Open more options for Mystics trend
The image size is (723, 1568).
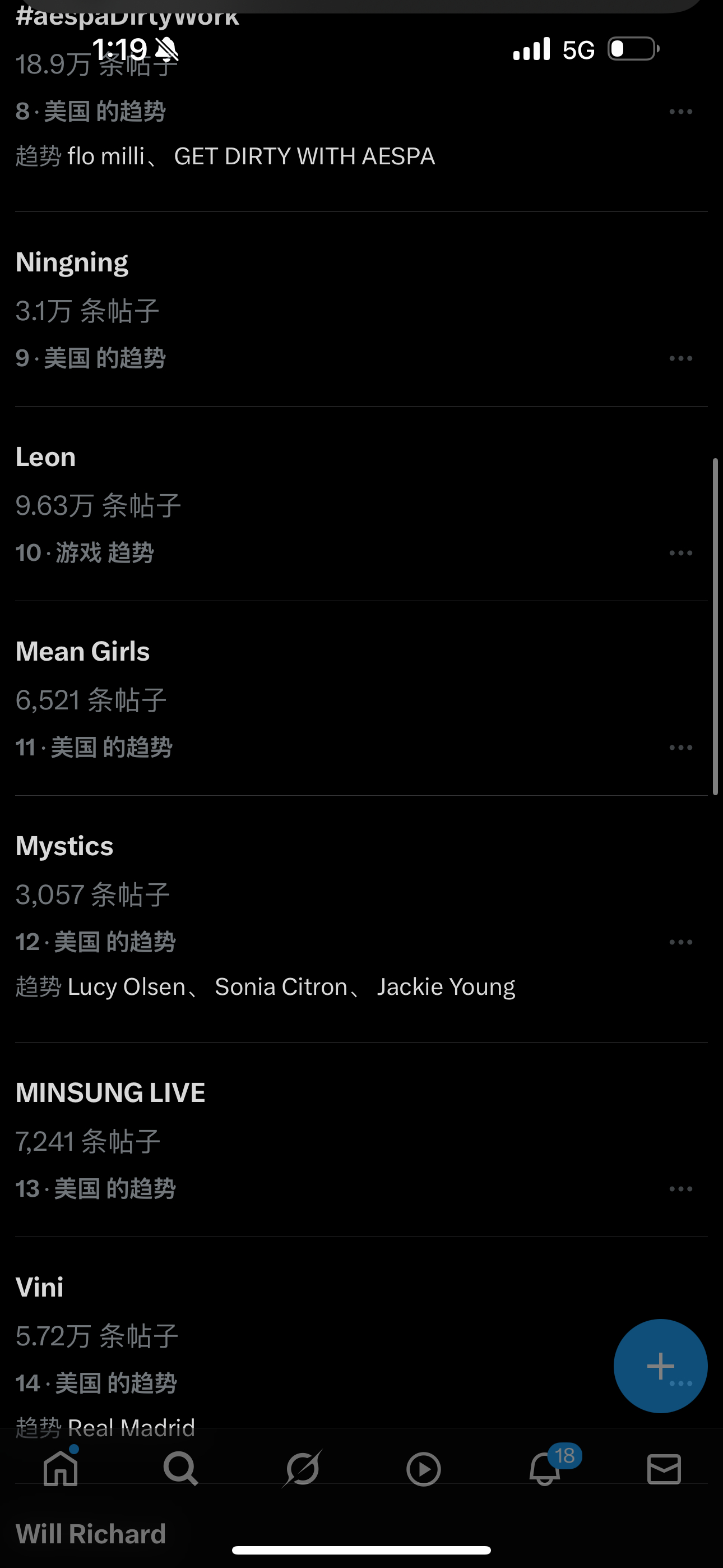pos(680,942)
